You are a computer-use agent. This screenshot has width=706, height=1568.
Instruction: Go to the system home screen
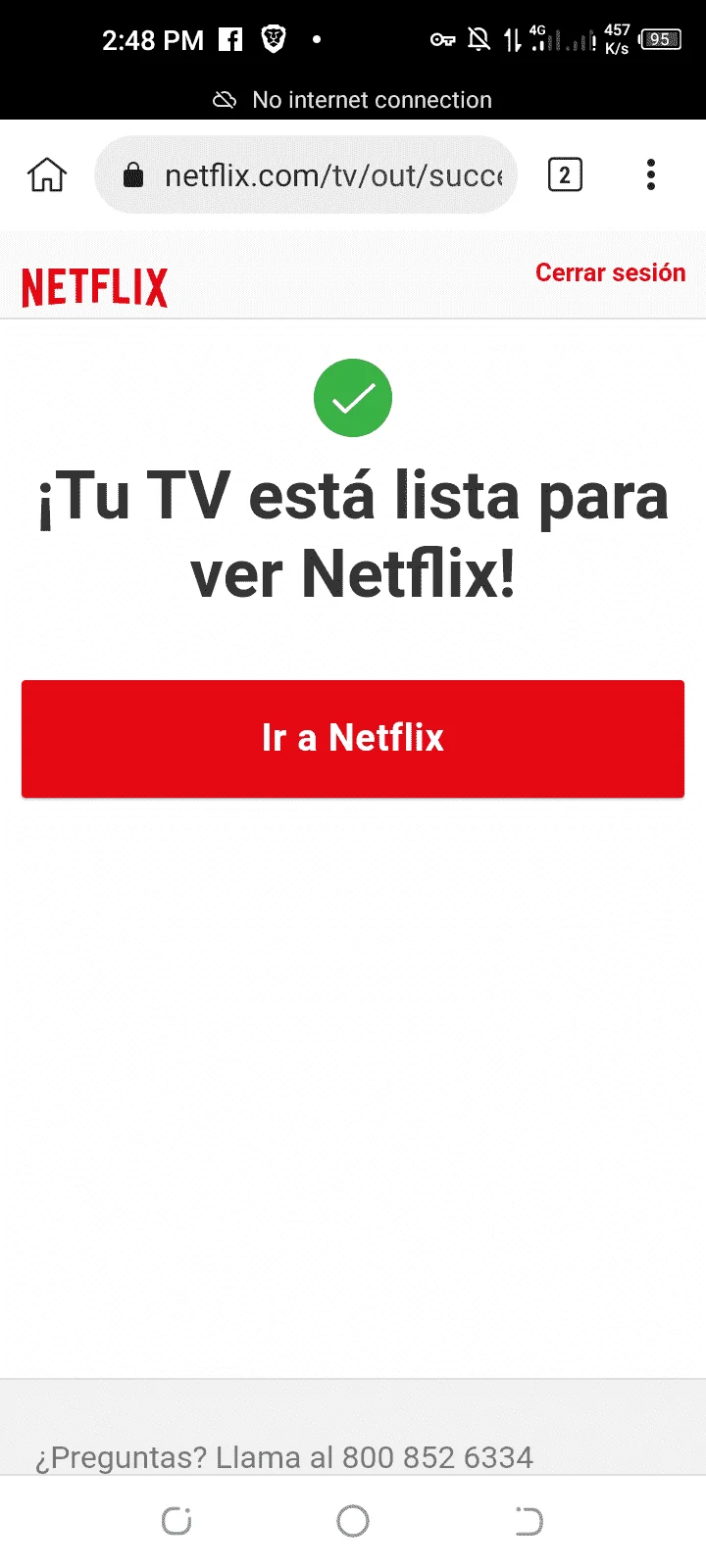coord(353,1521)
